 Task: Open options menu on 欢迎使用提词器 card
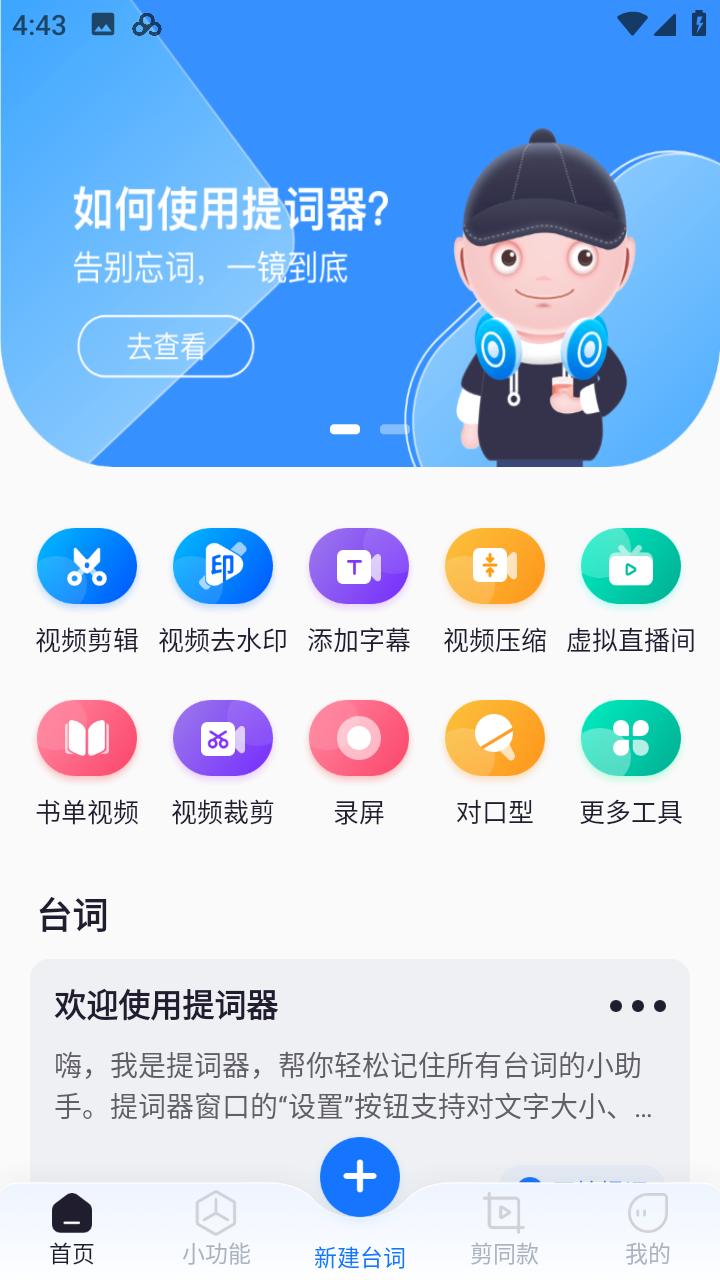click(x=637, y=1006)
